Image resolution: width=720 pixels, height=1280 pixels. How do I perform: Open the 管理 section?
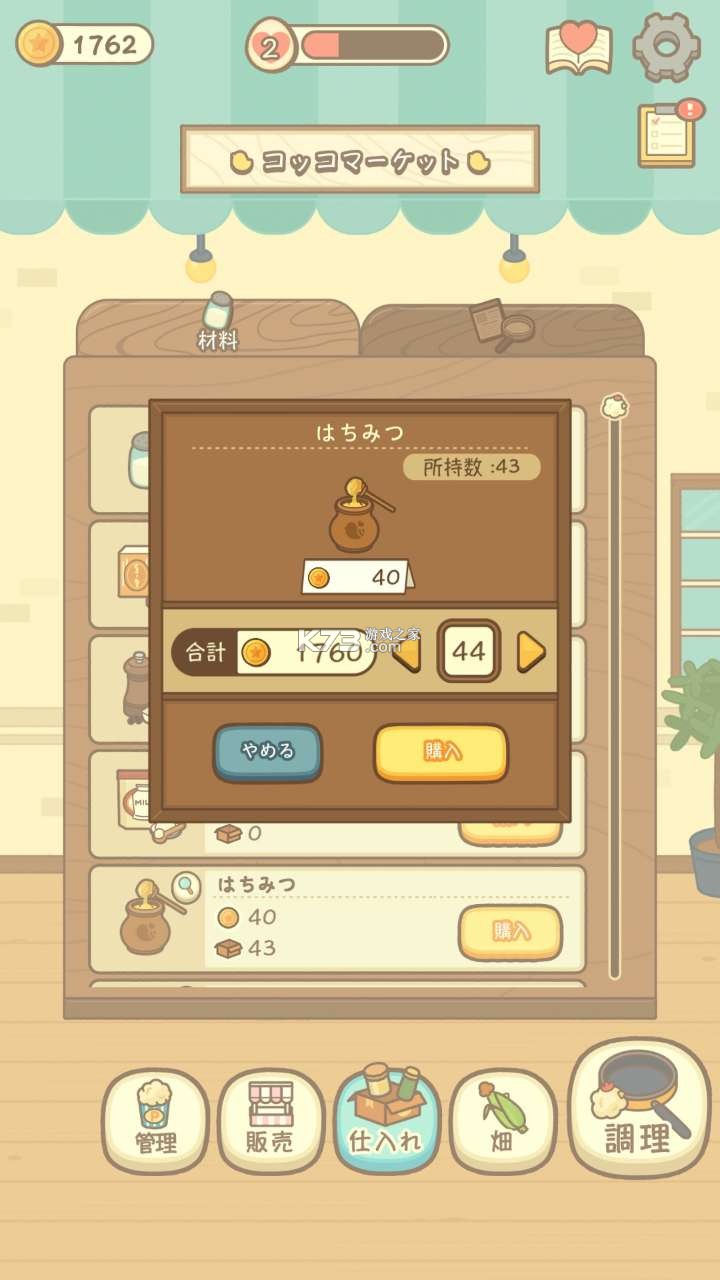[155, 1120]
